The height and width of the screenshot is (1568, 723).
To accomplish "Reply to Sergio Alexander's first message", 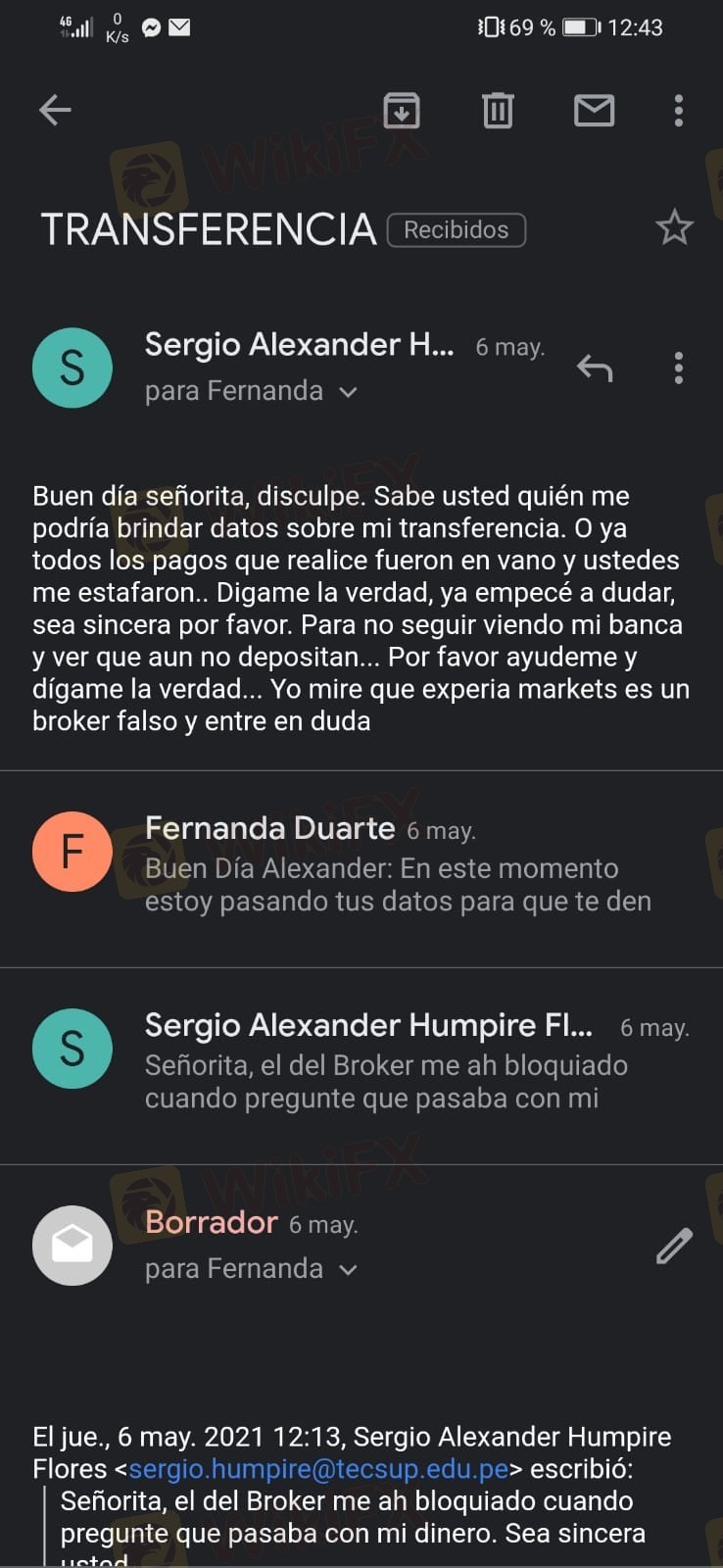I will [595, 367].
